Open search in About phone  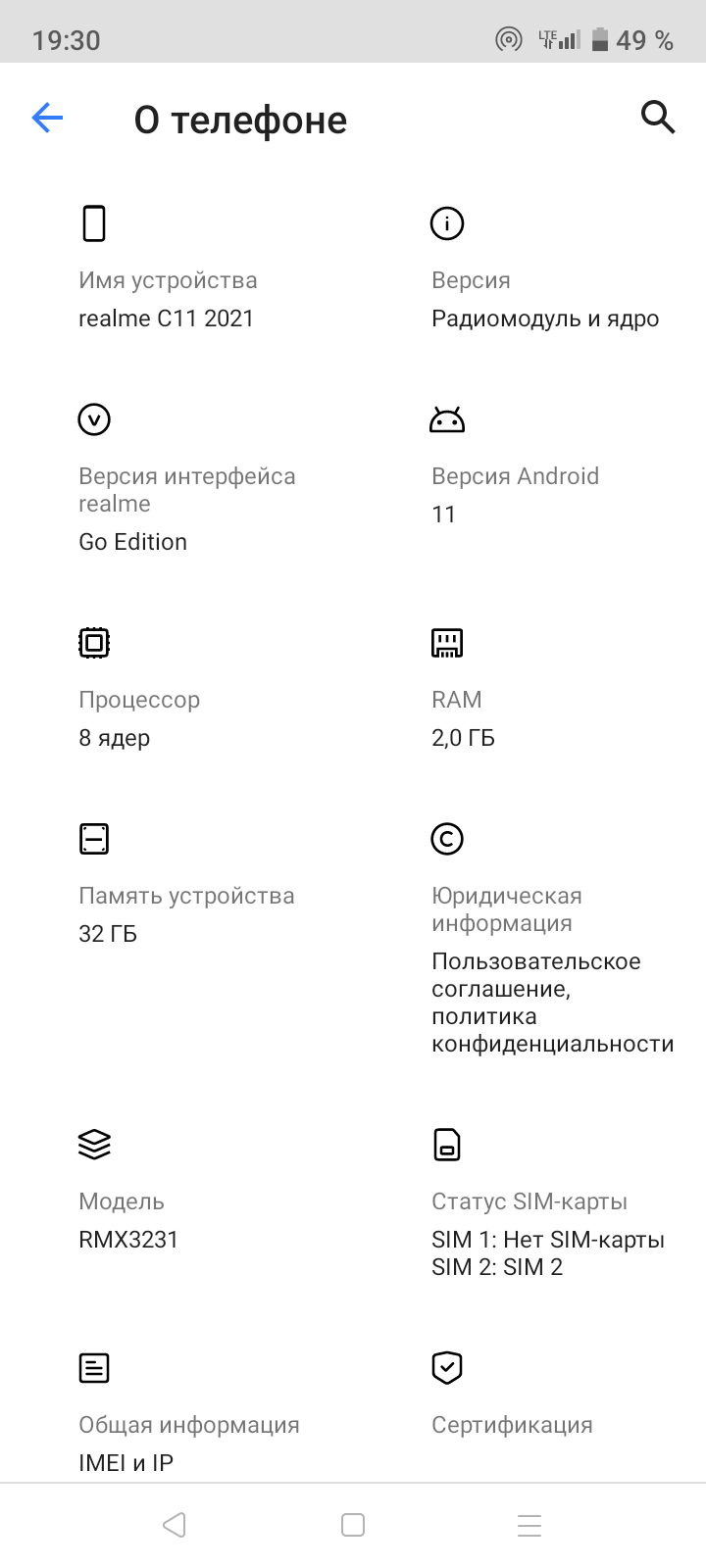tap(658, 117)
